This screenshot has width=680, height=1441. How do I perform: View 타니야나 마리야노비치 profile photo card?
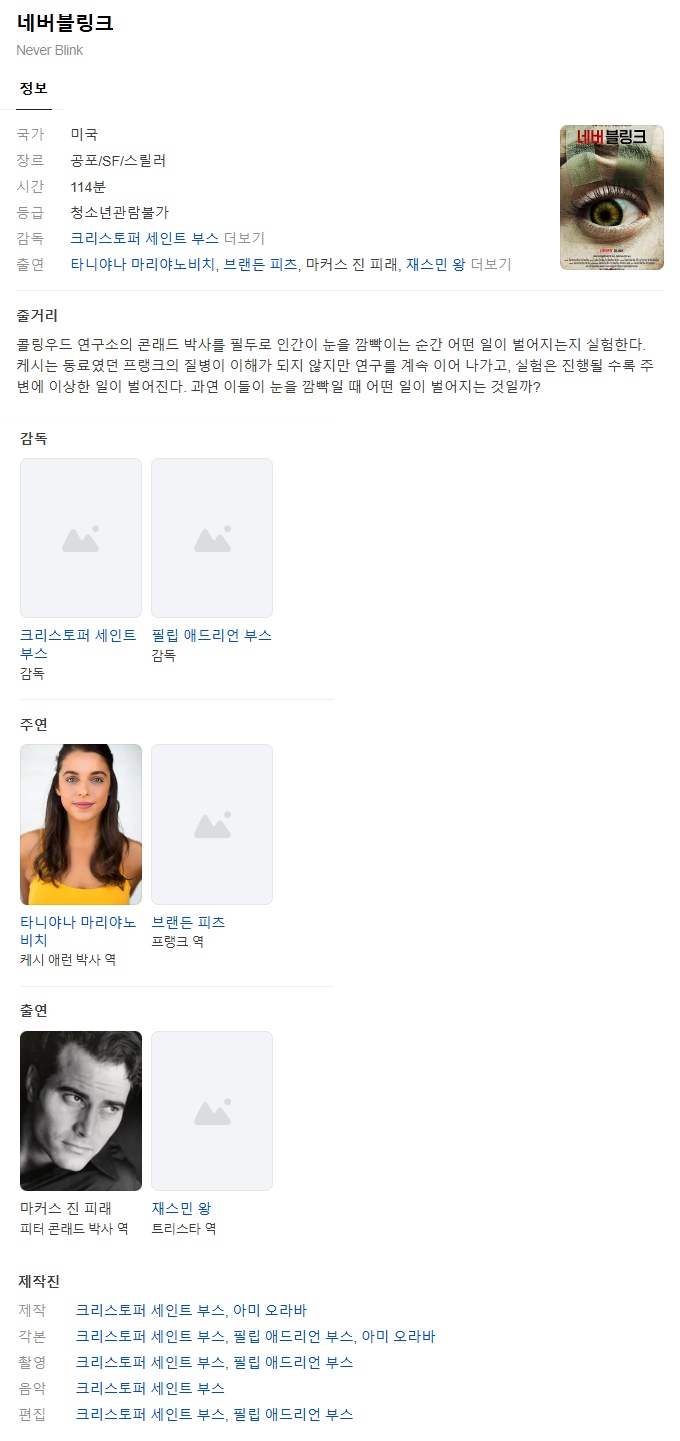click(x=81, y=824)
